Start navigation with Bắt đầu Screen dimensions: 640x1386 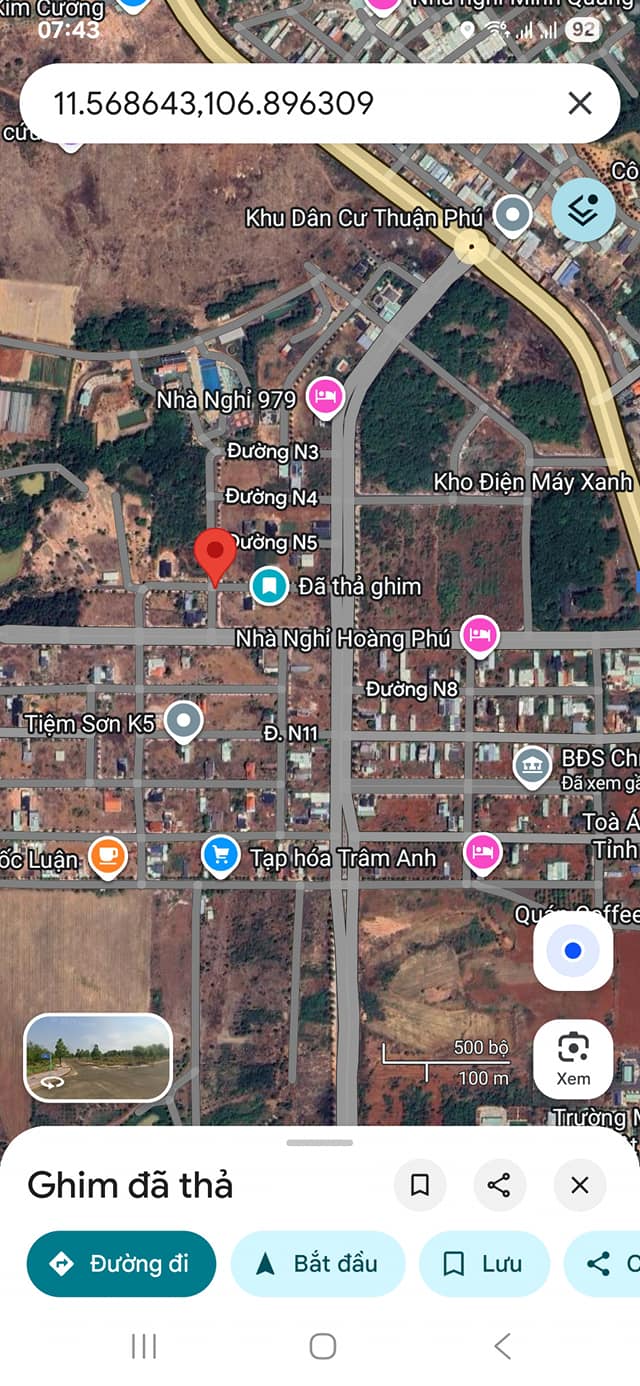point(318,1264)
